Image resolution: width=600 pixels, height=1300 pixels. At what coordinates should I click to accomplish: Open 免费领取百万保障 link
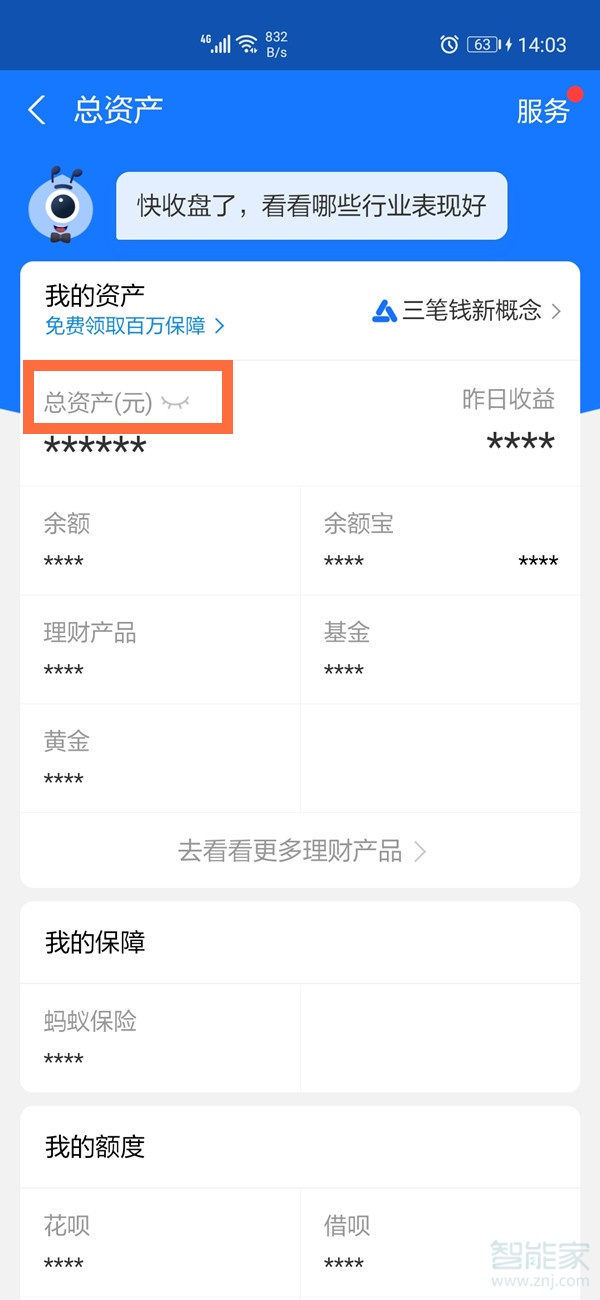pyautogui.click(x=134, y=326)
